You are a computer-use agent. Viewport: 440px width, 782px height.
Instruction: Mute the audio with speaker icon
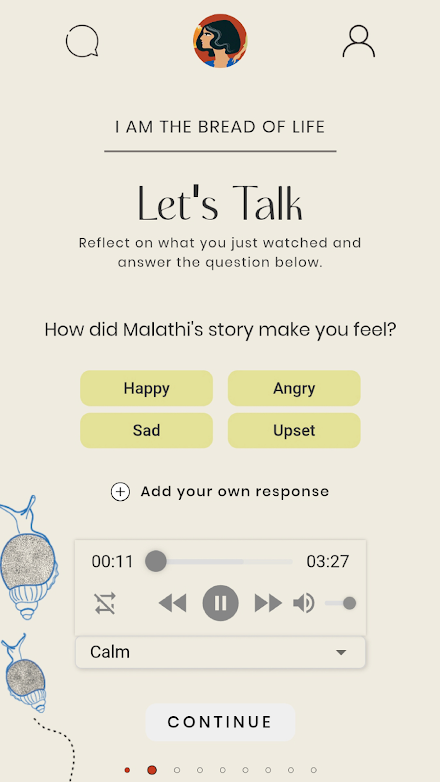click(304, 603)
